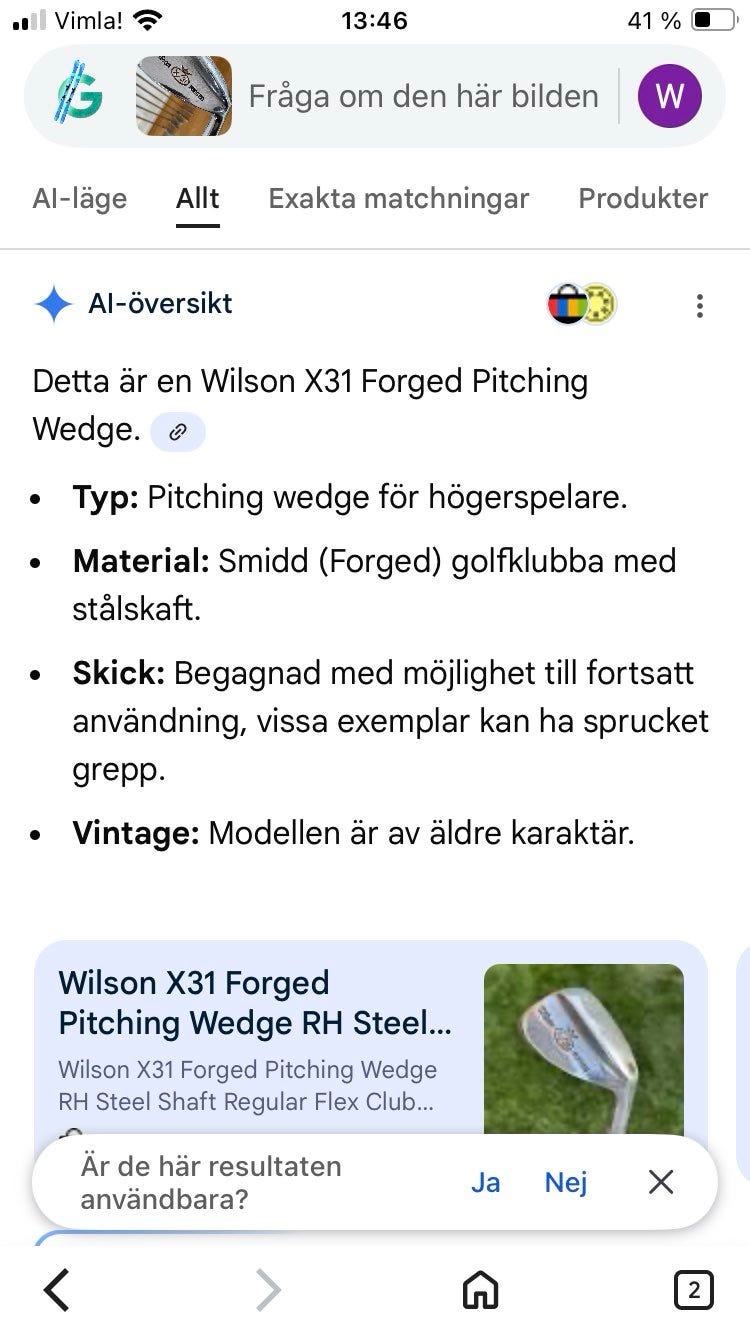
Task: Open the link chip after Pitching Wedge
Action: 178,432
